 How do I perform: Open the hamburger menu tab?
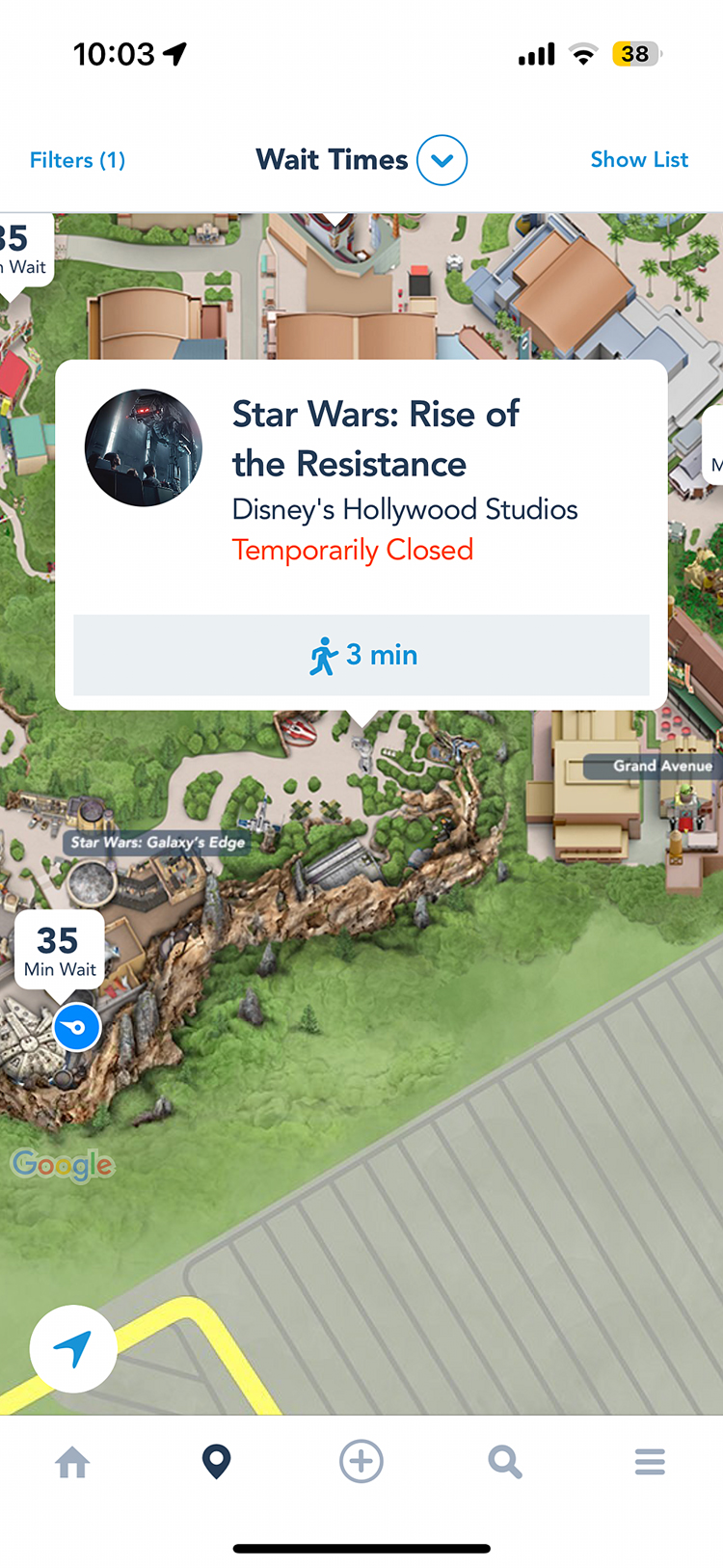[650, 1462]
